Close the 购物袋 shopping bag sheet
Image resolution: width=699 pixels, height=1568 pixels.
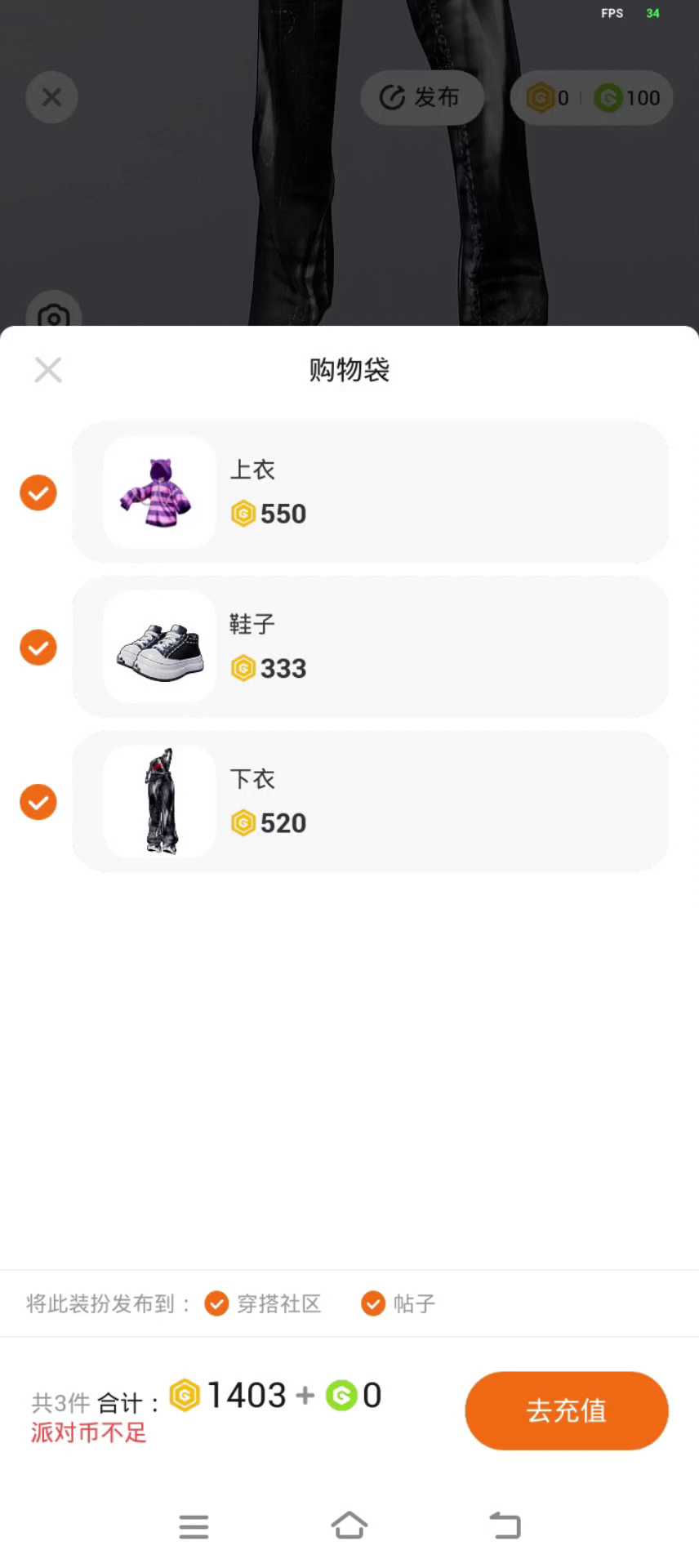tap(48, 370)
